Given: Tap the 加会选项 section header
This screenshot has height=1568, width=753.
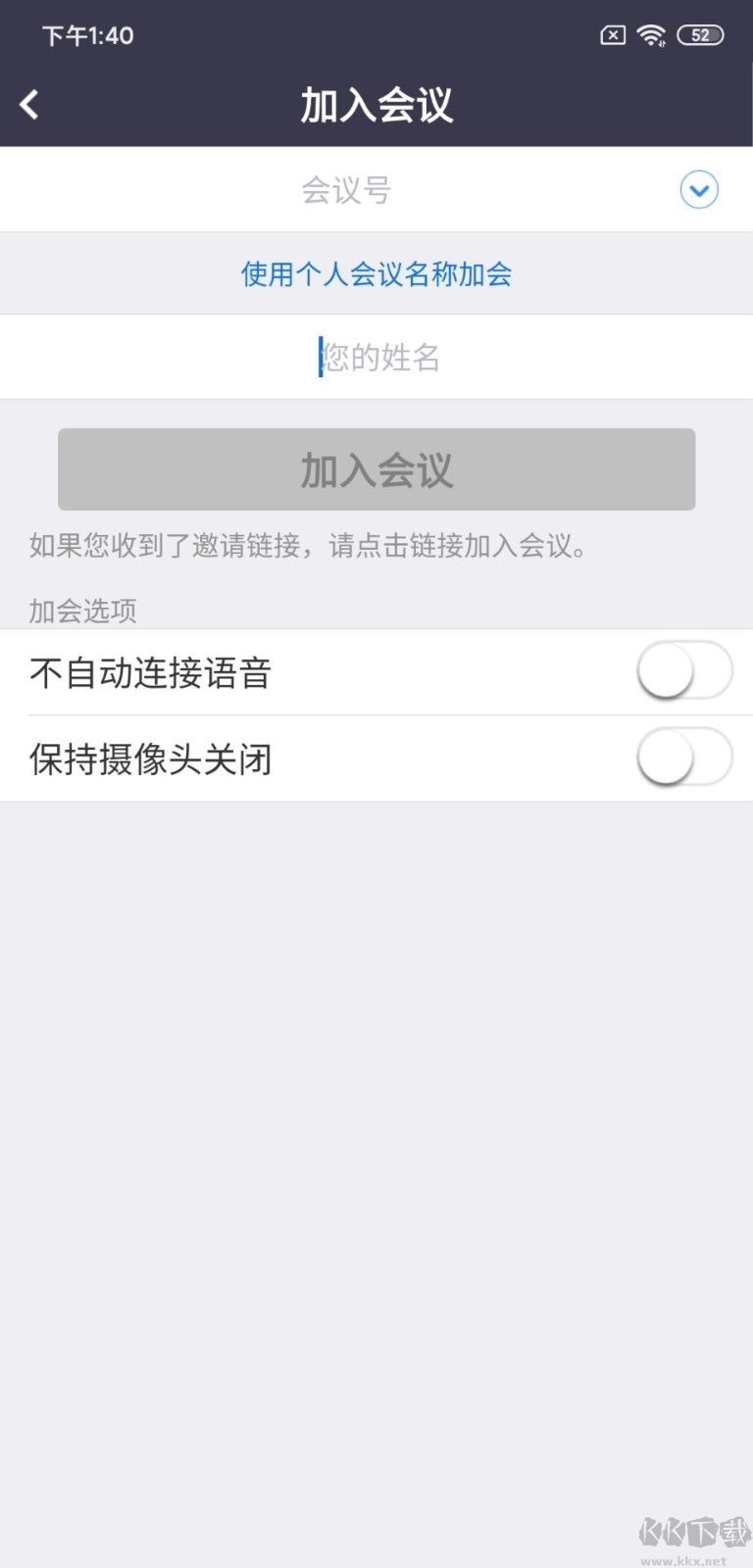Looking at the screenshot, I should [x=82, y=611].
